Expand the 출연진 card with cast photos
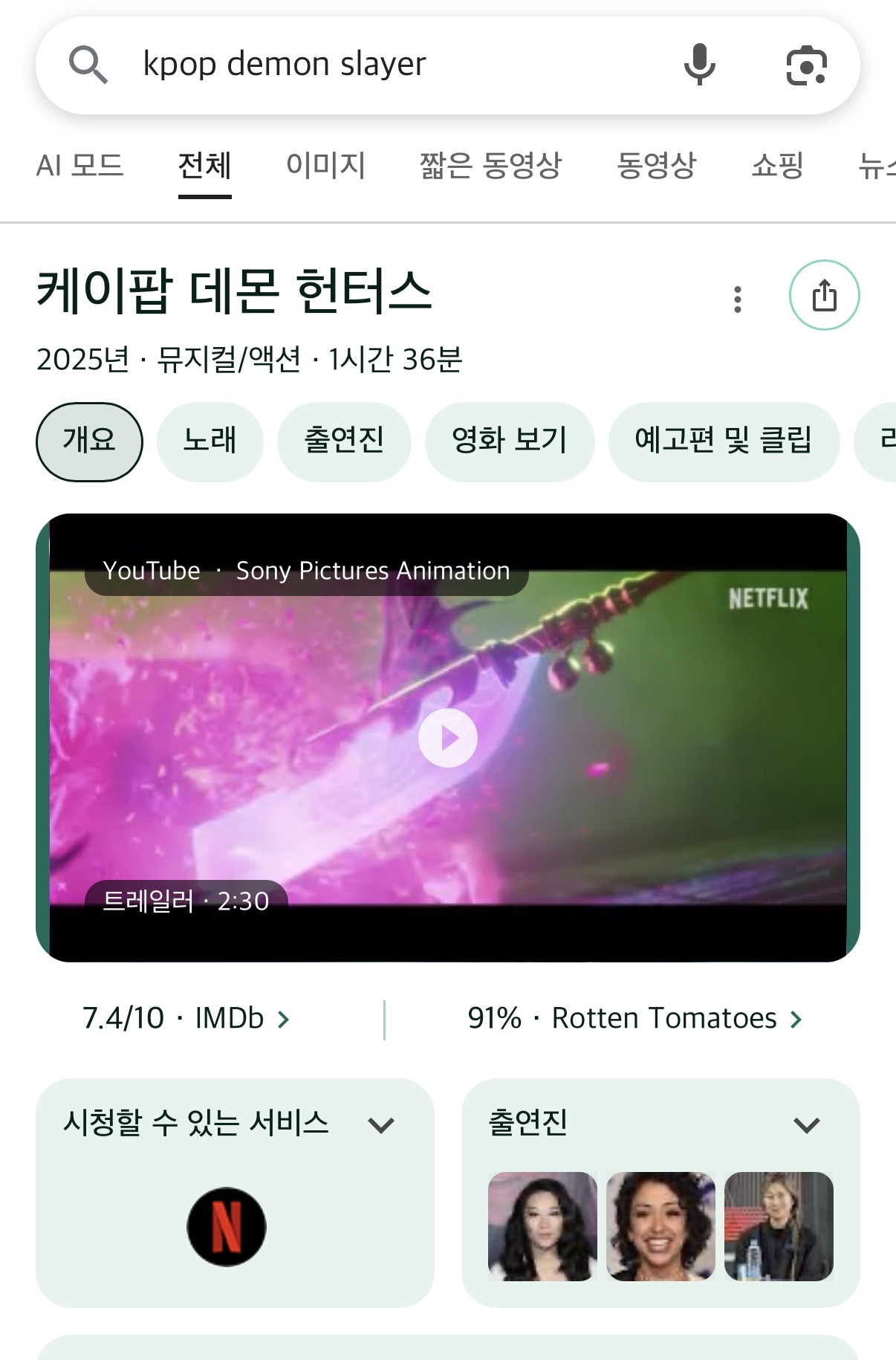The width and height of the screenshot is (896, 1360). tap(660, 1124)
